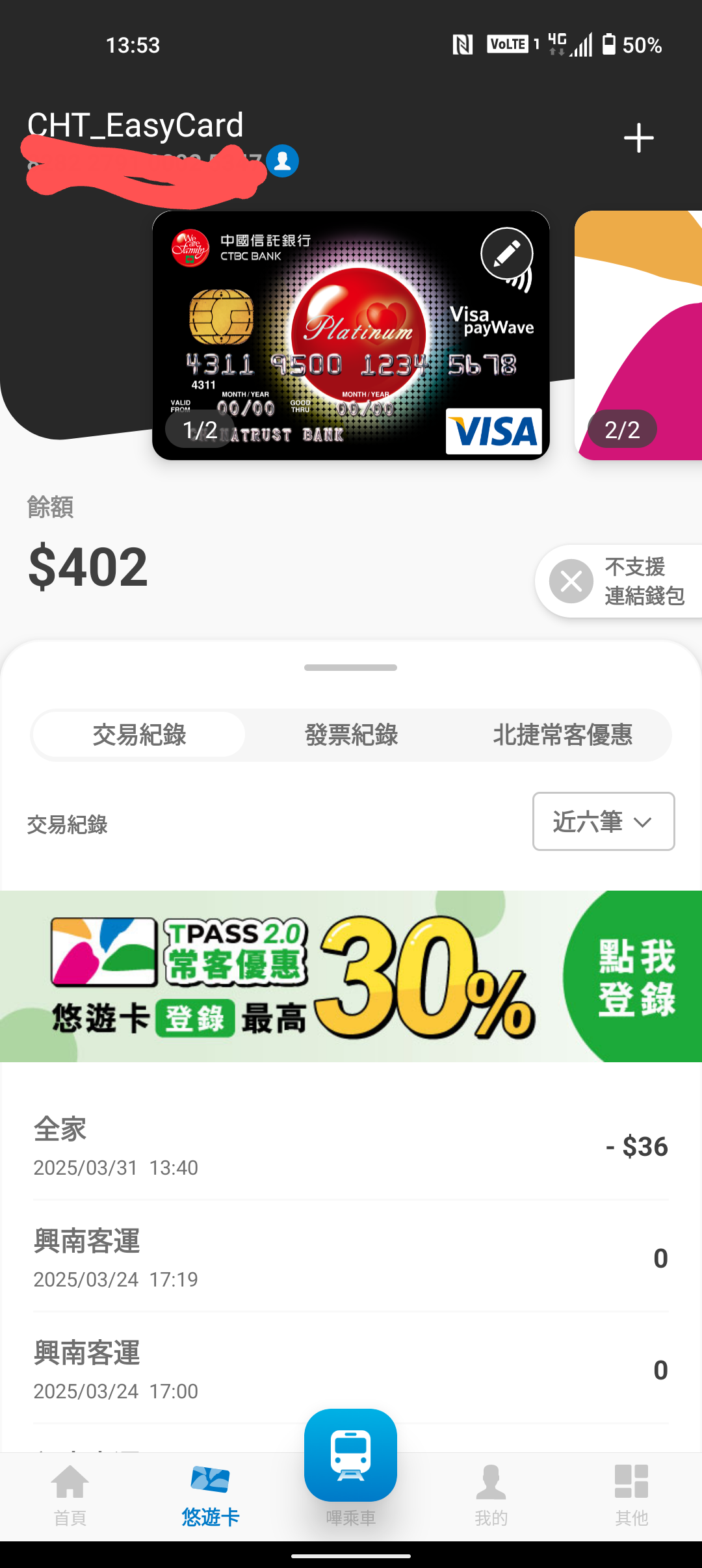Switch to the 北捷常客優惠 tab

coord(562,735)
